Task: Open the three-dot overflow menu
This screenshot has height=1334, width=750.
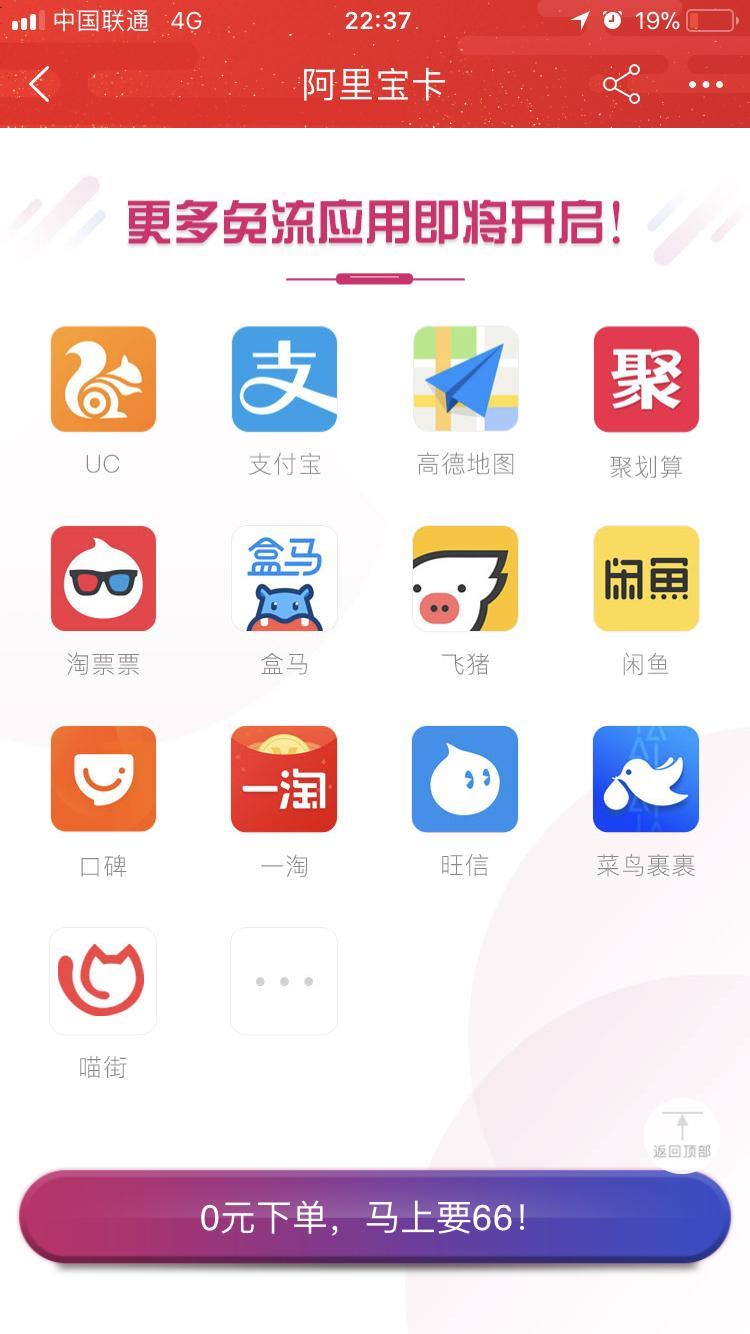Action: (705, 85)
